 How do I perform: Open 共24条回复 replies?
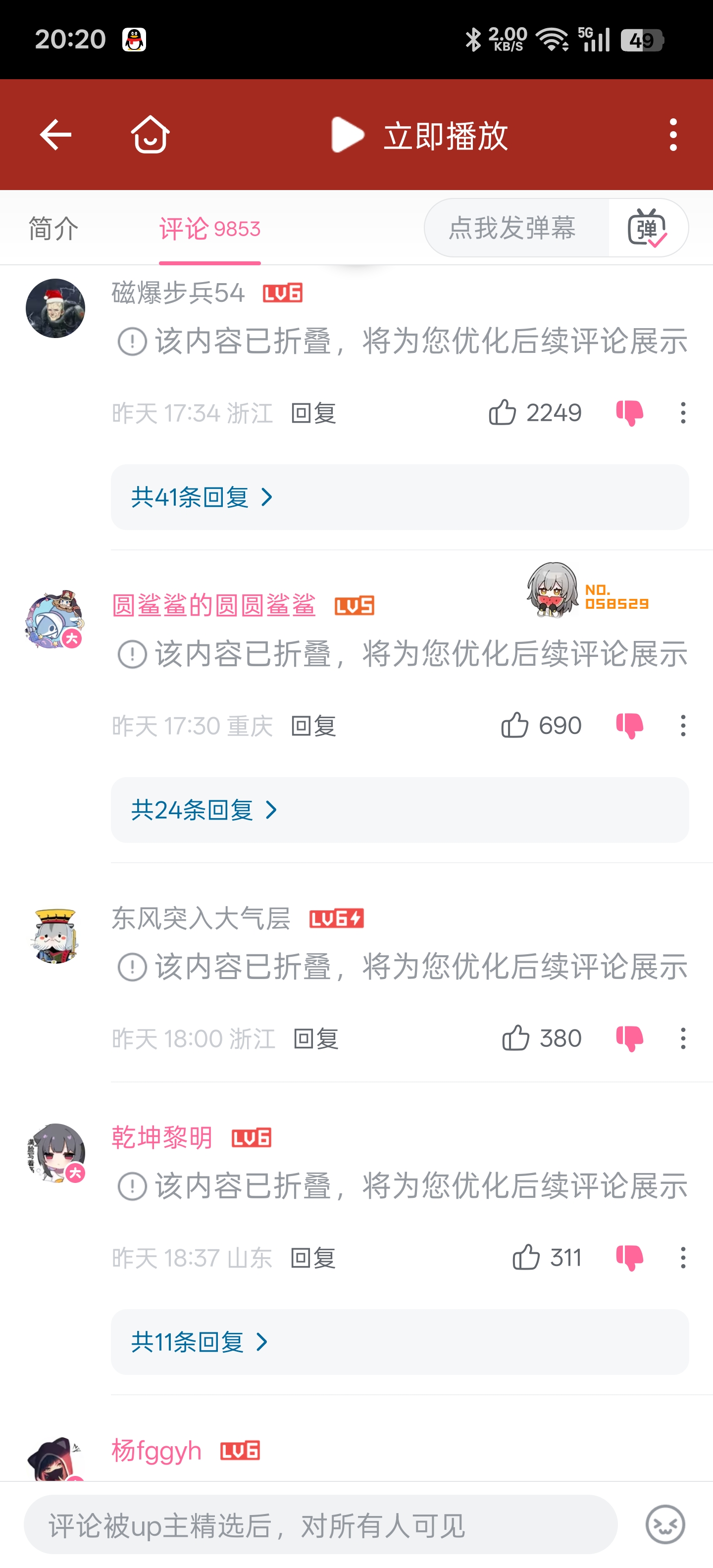[204, 810]
